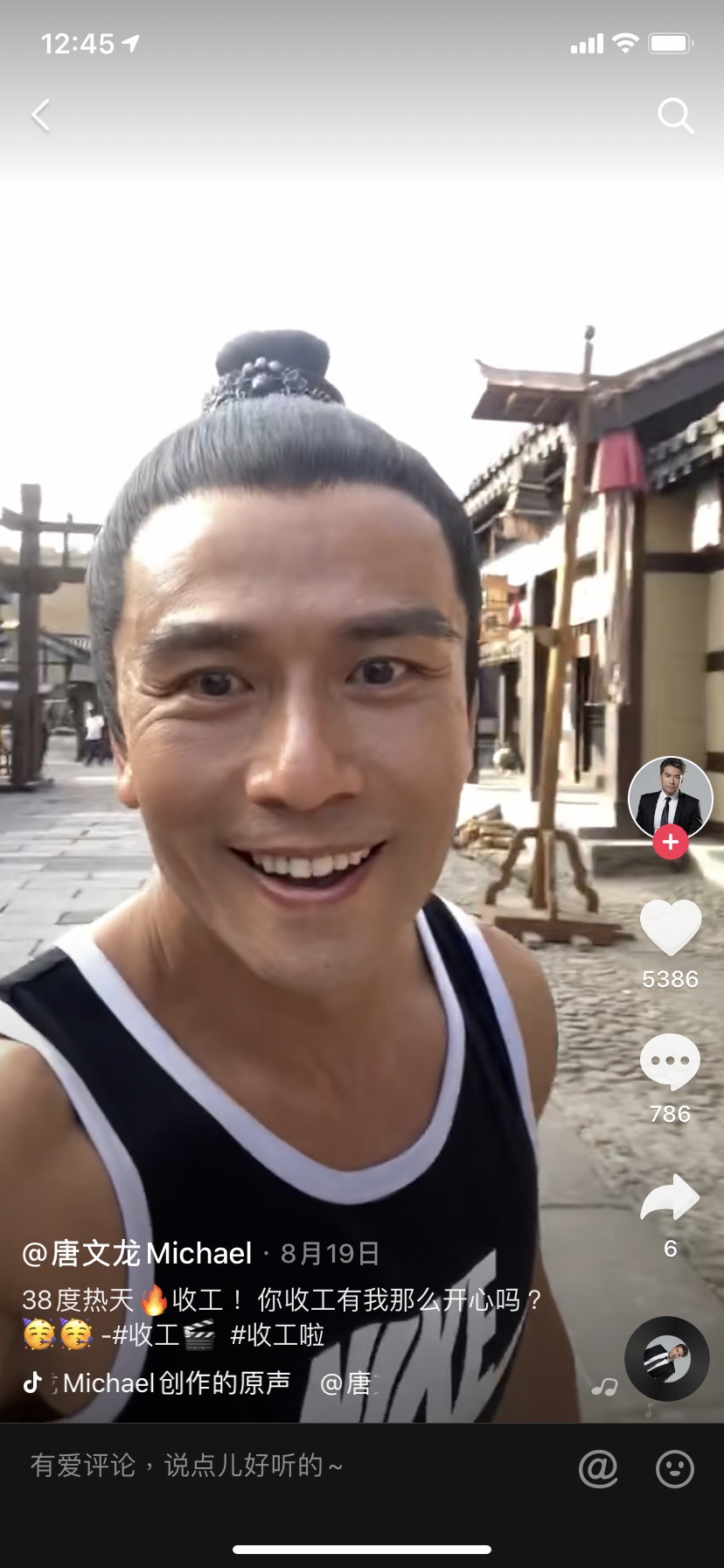724x1568 pixels.
Task: Open the comments with 786 replies
Action: [670, 1062]
